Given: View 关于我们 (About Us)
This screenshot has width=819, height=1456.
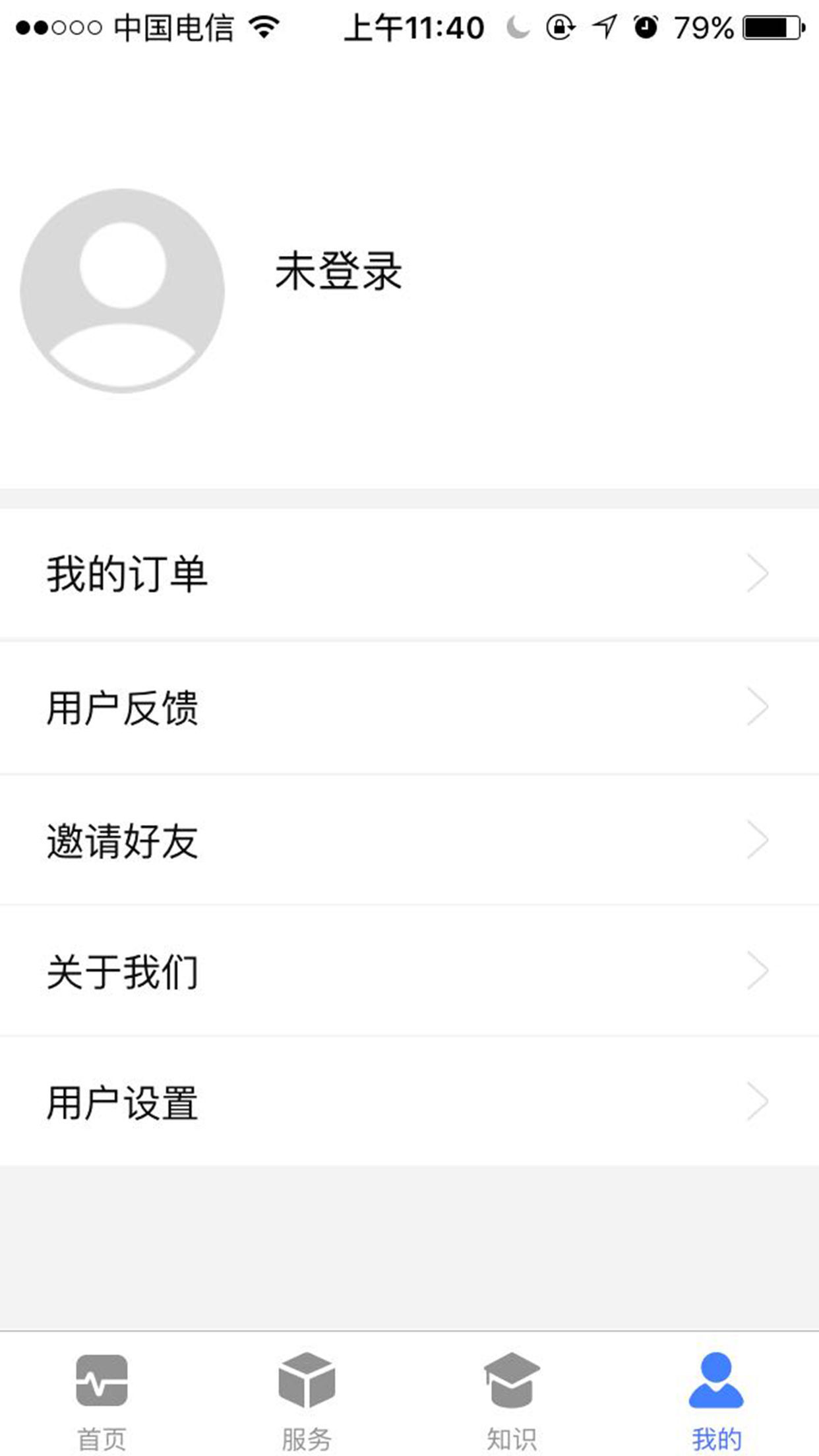Looking at the screenshot, I should click(409, 971).
